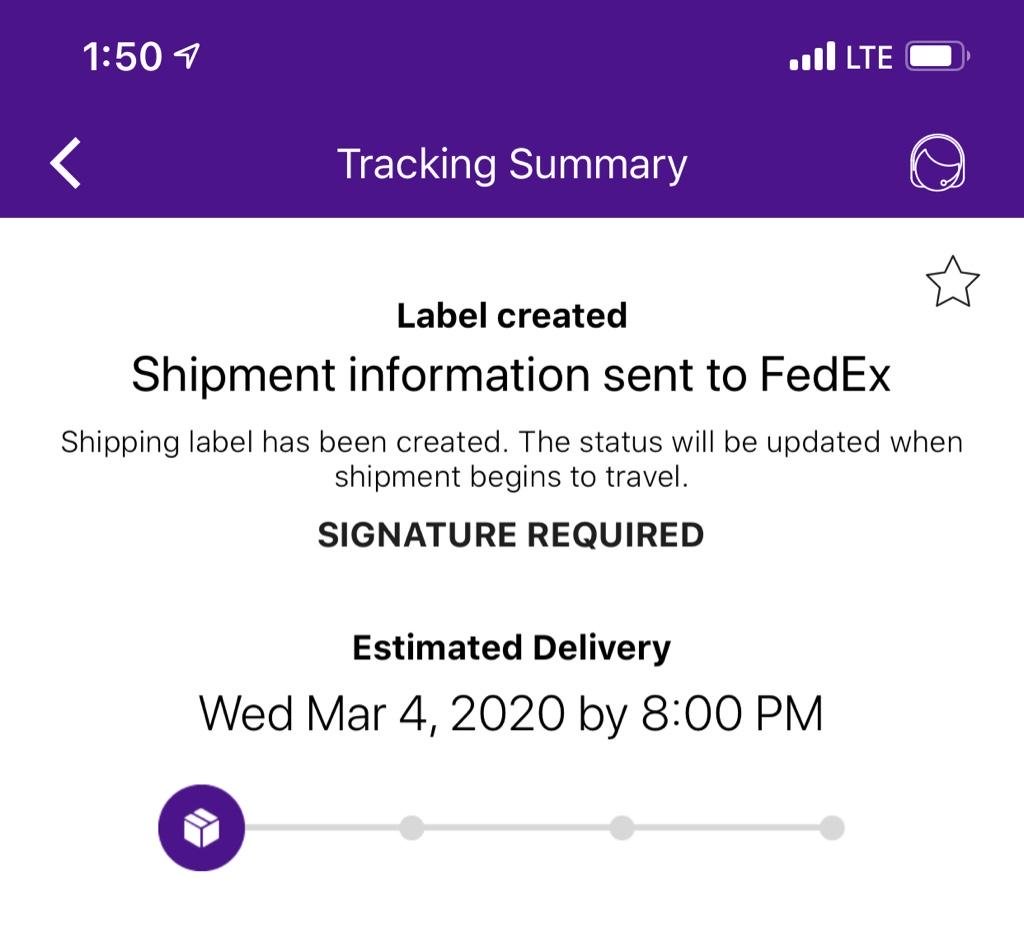Add this shipment to favorites with the star
The width and height of the screenshot is (1024, 925).
tap(952, 282)
